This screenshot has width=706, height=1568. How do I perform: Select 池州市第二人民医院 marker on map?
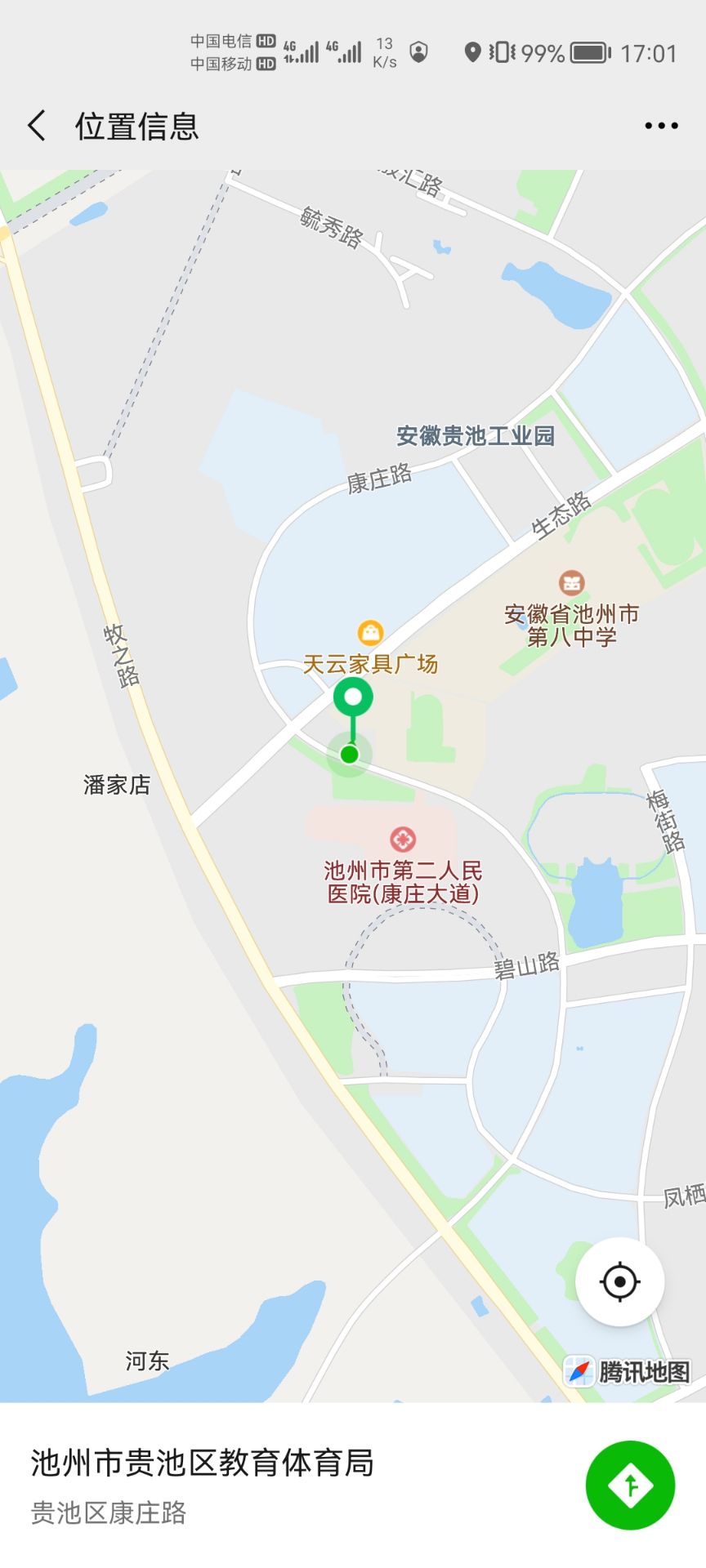coord(403,839)
